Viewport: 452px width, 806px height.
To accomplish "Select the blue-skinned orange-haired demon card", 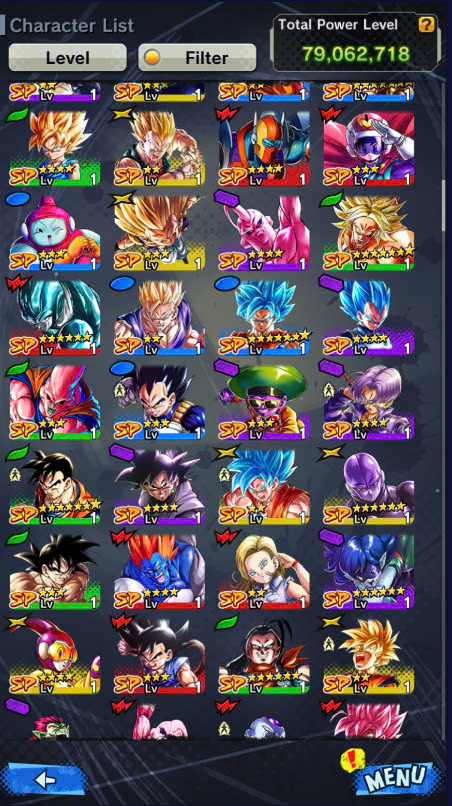I will tap(159, 571).
